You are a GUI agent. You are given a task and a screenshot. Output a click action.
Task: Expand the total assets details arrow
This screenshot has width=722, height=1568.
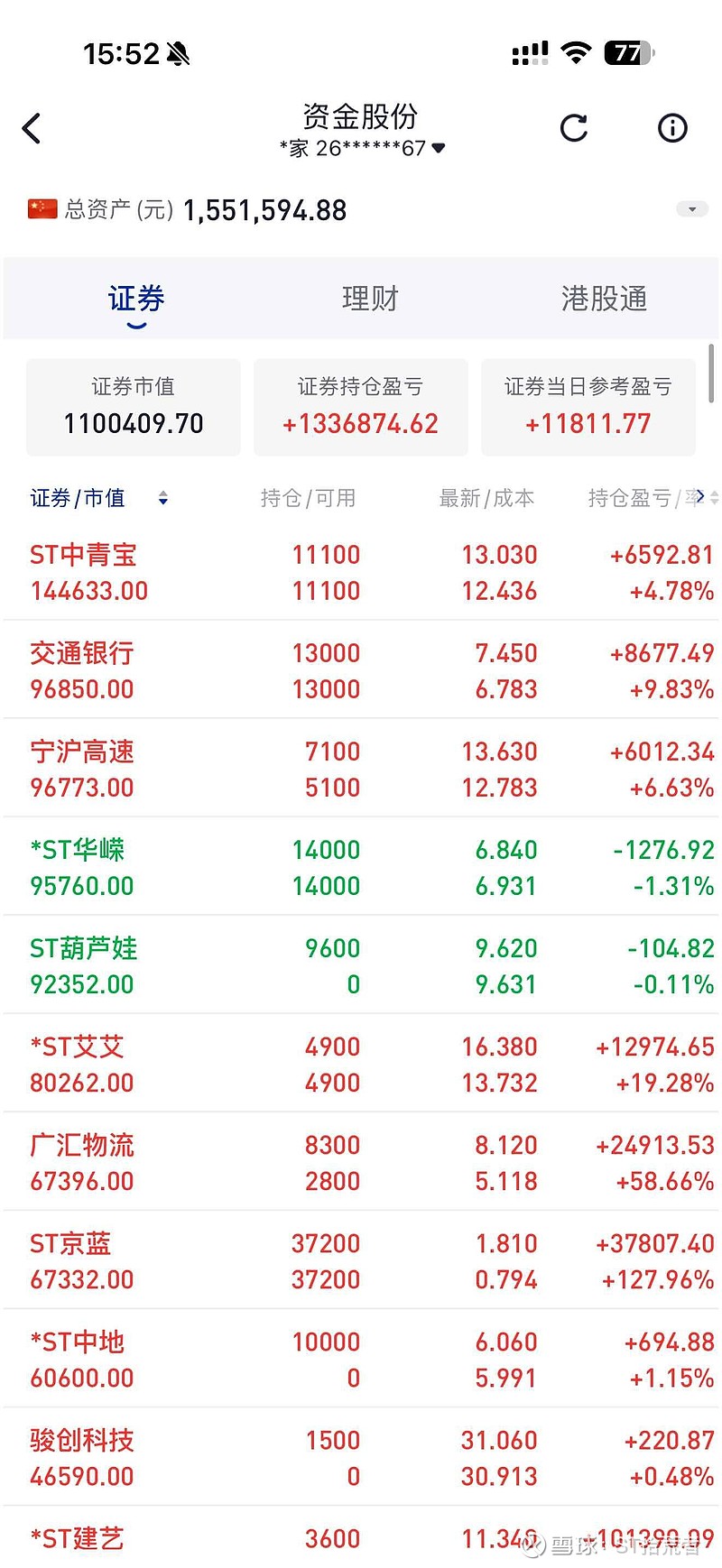click(692, 209)
